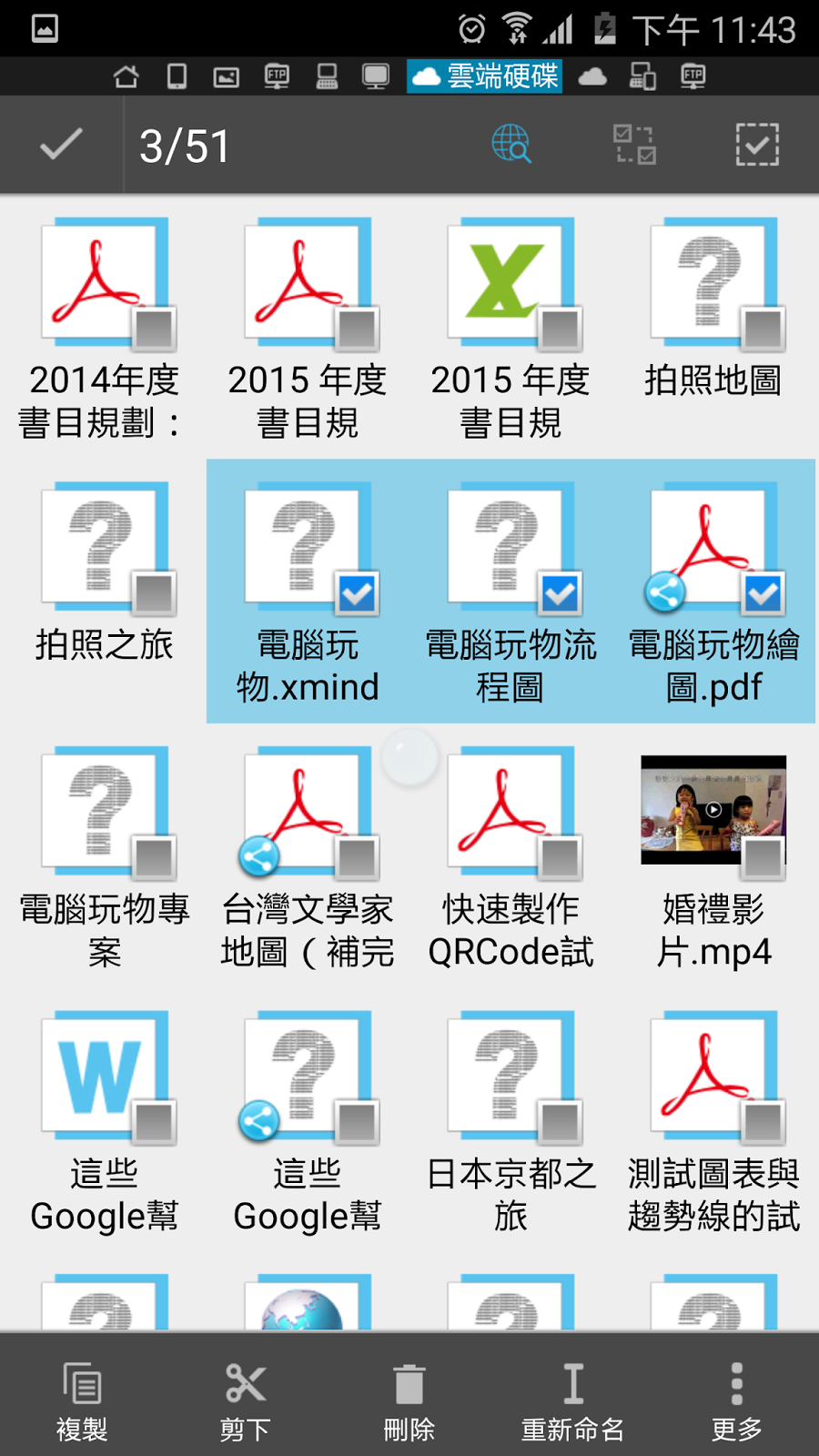The image size is (819, 1456).
Task: Tap the select-all dashed checkbox icon
Action: pos(756,145)
